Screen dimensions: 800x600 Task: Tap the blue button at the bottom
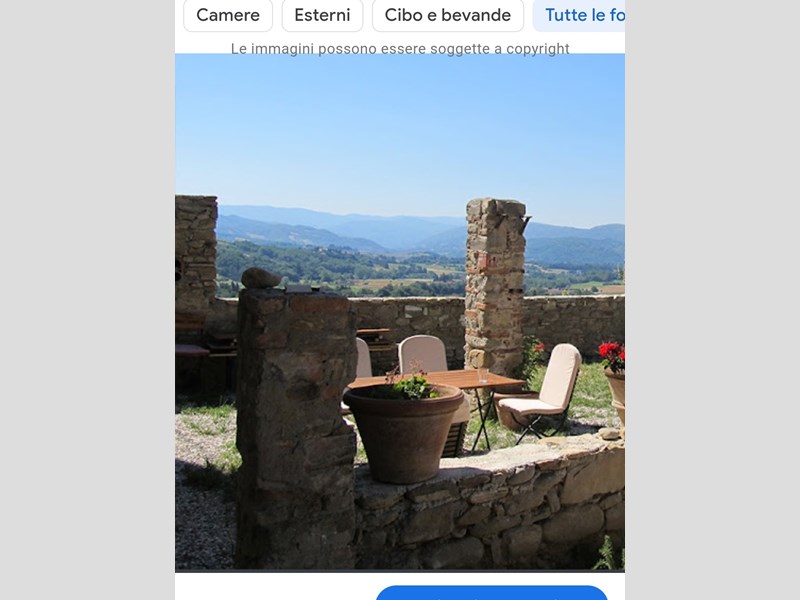491,593
